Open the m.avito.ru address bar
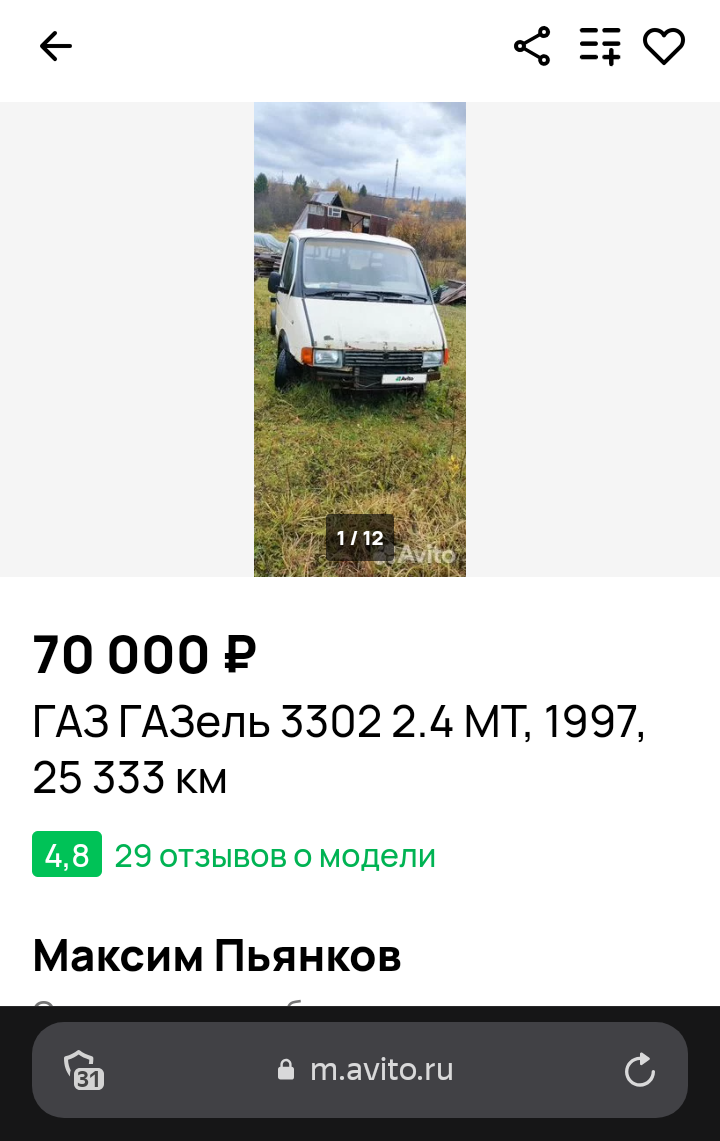Viewport: 720px width, 1141px height. (380, 1070)
